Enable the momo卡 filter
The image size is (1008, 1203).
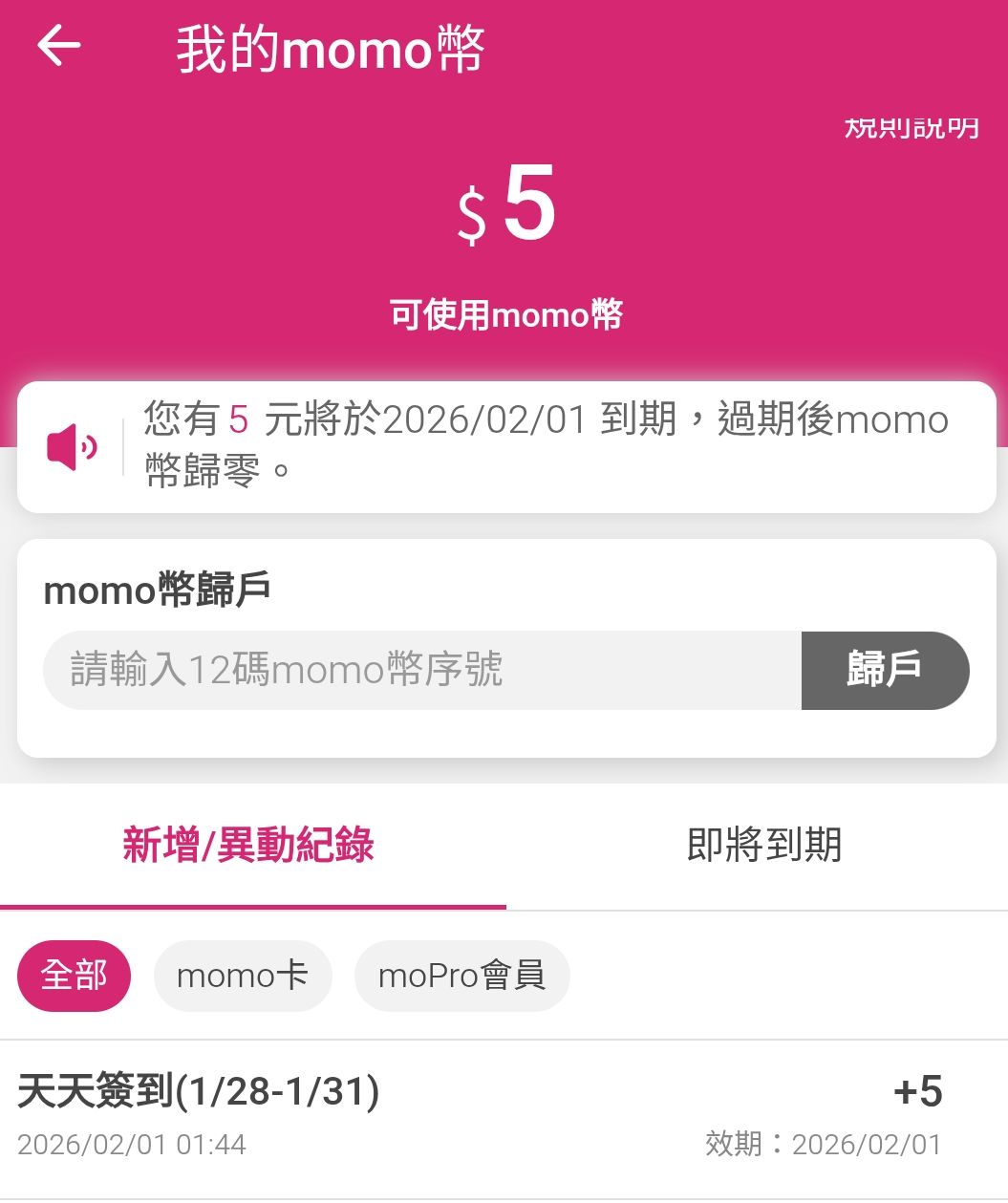pyautogui.click(x=243, y=975)
